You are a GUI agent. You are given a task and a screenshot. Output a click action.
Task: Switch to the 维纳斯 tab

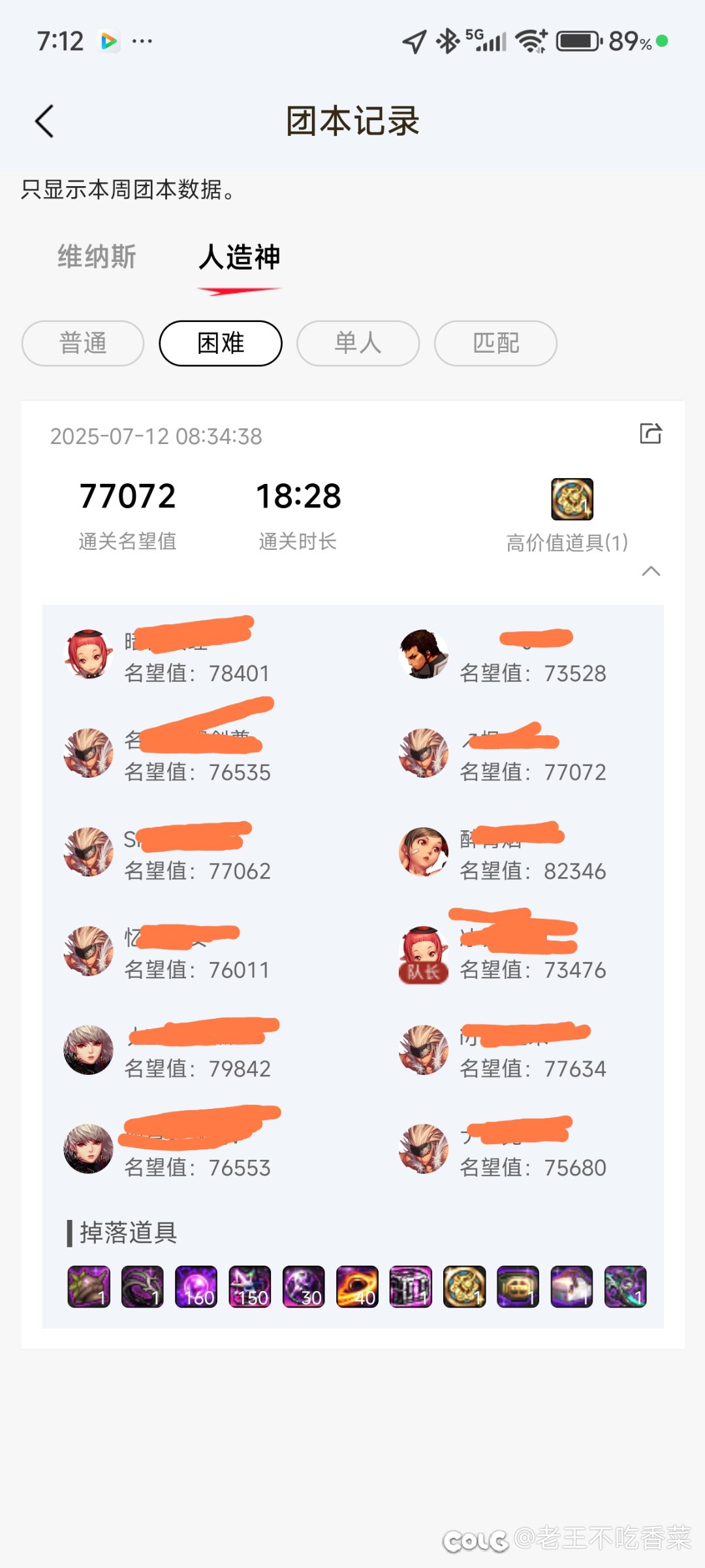(97, 257)
